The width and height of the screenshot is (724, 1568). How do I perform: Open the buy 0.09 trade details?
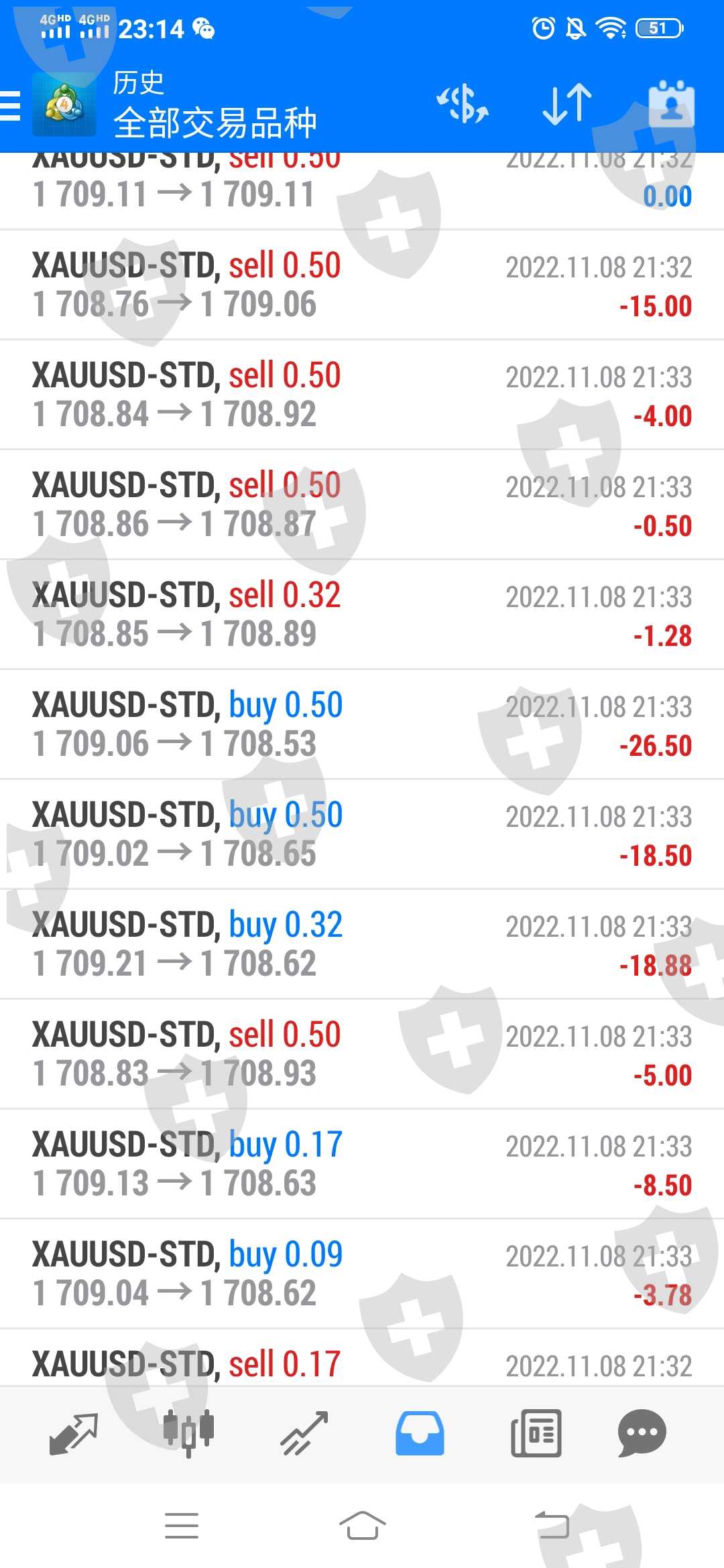pyautogui.click(x=362, y=1274)
